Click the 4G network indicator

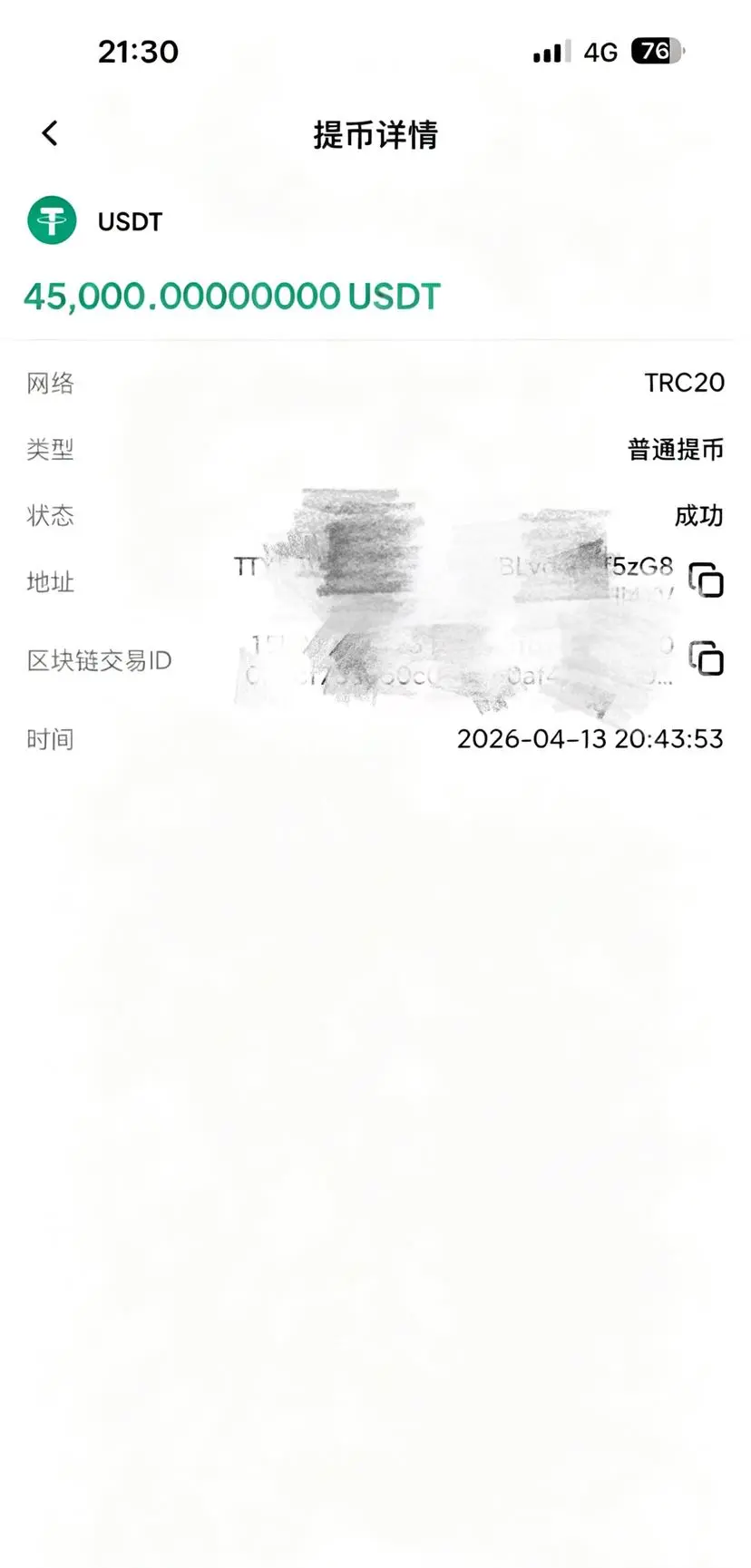(x=600, y=52)
